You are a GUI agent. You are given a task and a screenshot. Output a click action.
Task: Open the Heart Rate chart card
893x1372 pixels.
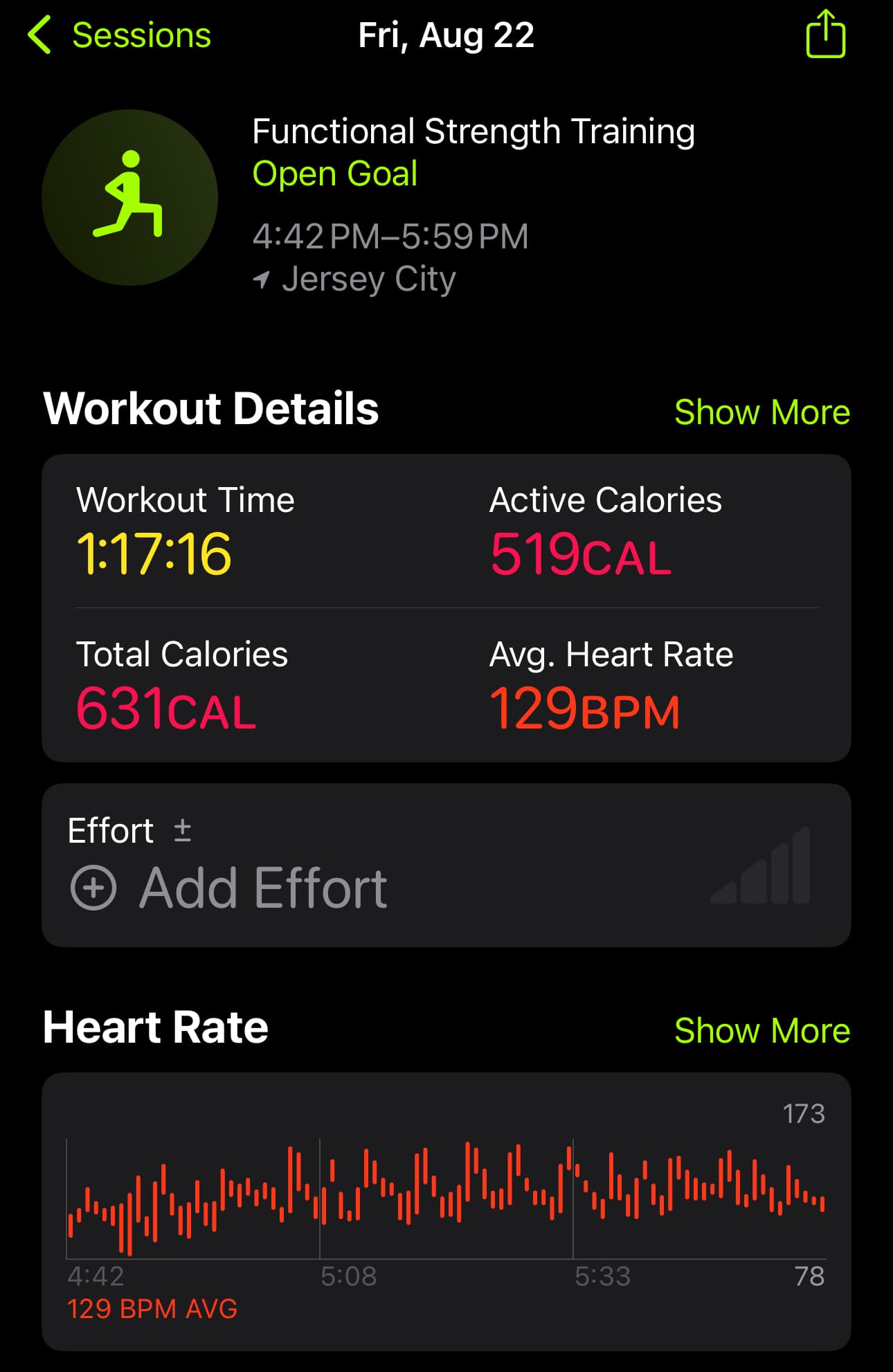click(x=446, y=1211)
